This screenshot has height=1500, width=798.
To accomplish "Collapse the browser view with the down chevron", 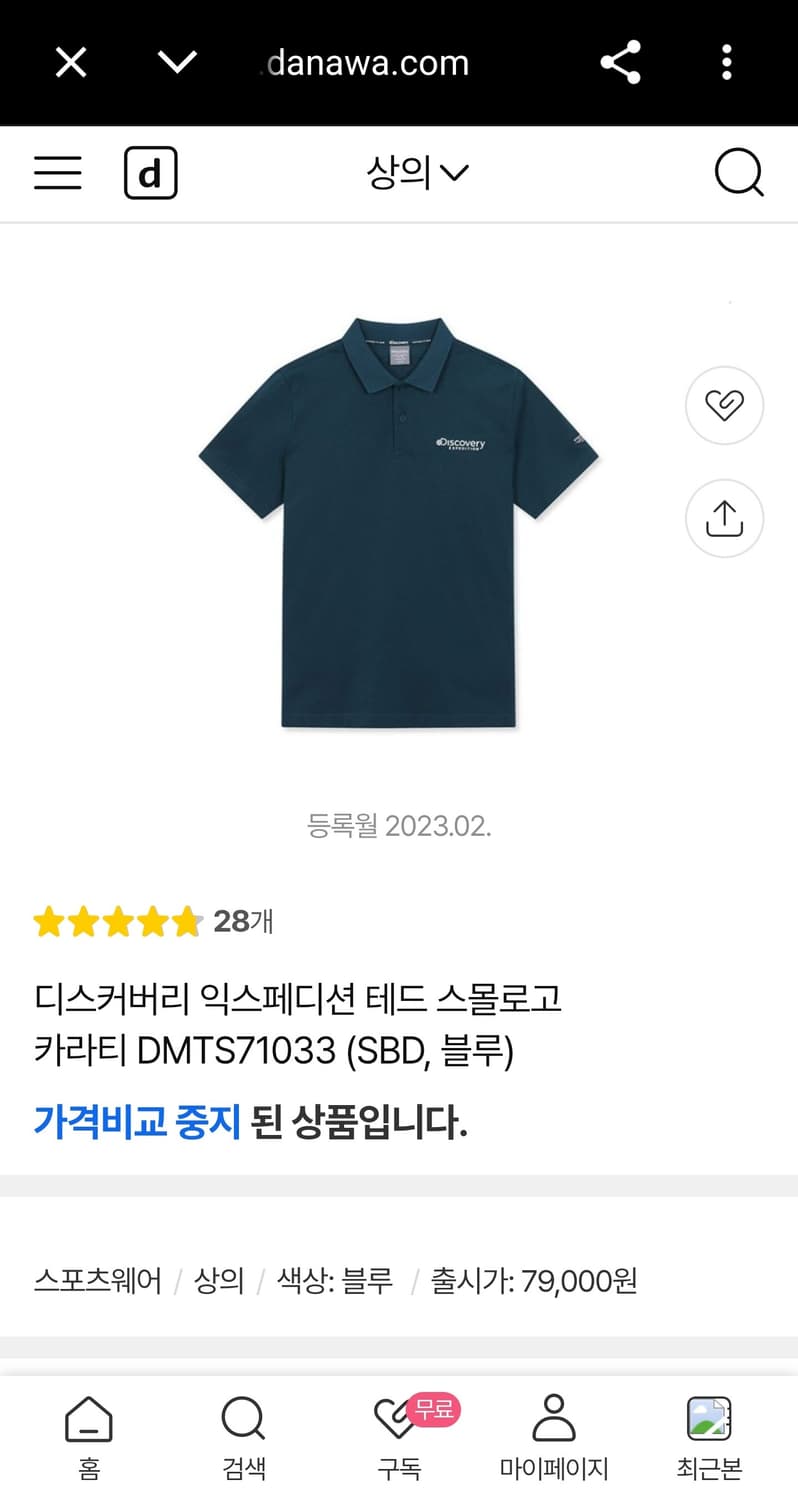I will point(176,62).
